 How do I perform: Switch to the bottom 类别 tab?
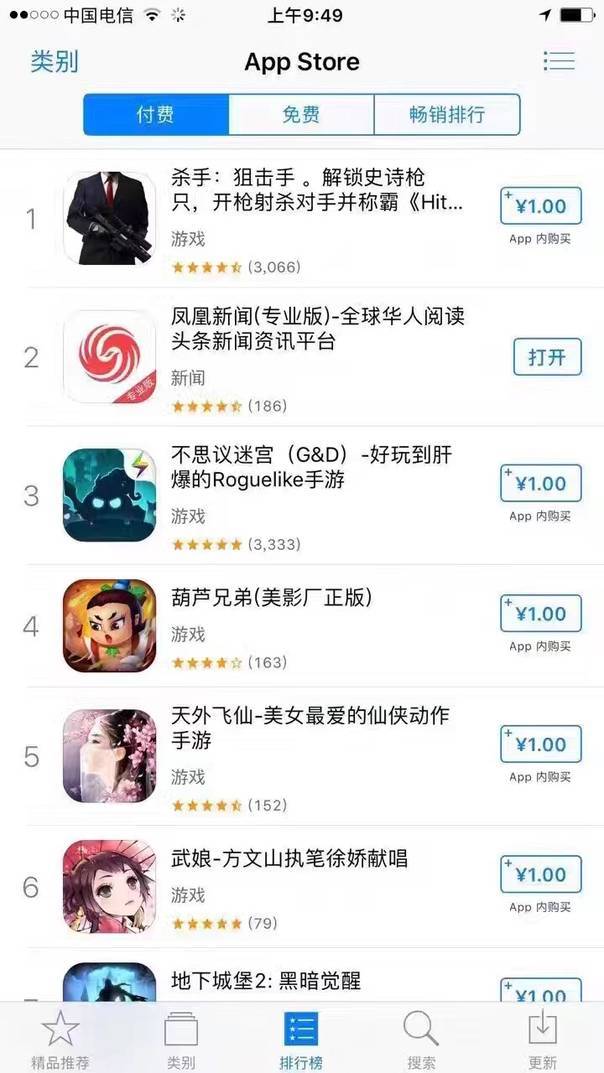point(181,1040)
